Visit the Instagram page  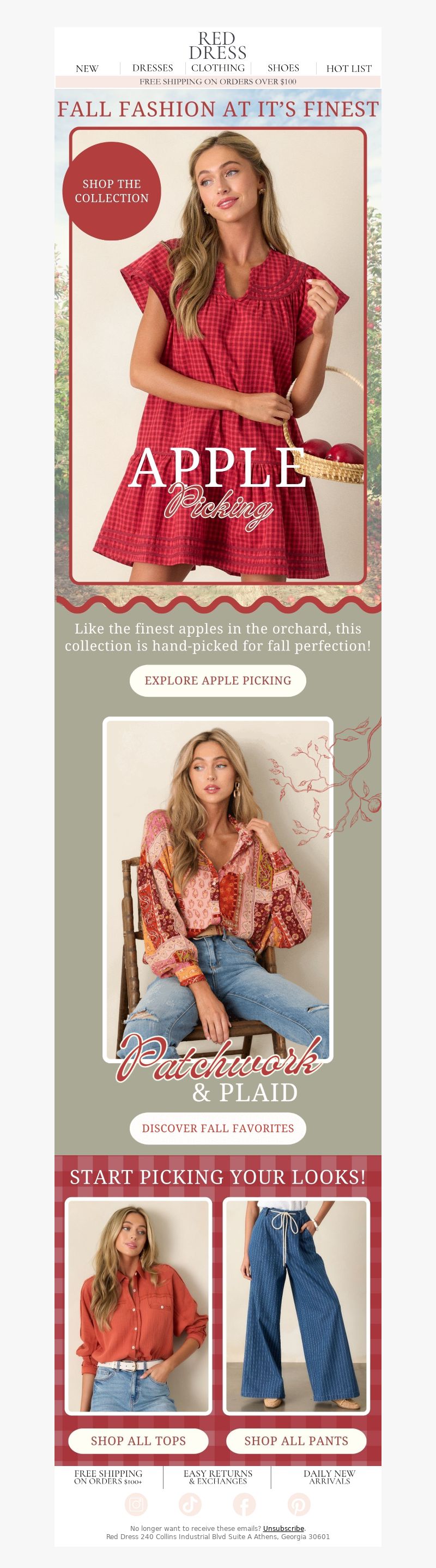(136, 1505)
